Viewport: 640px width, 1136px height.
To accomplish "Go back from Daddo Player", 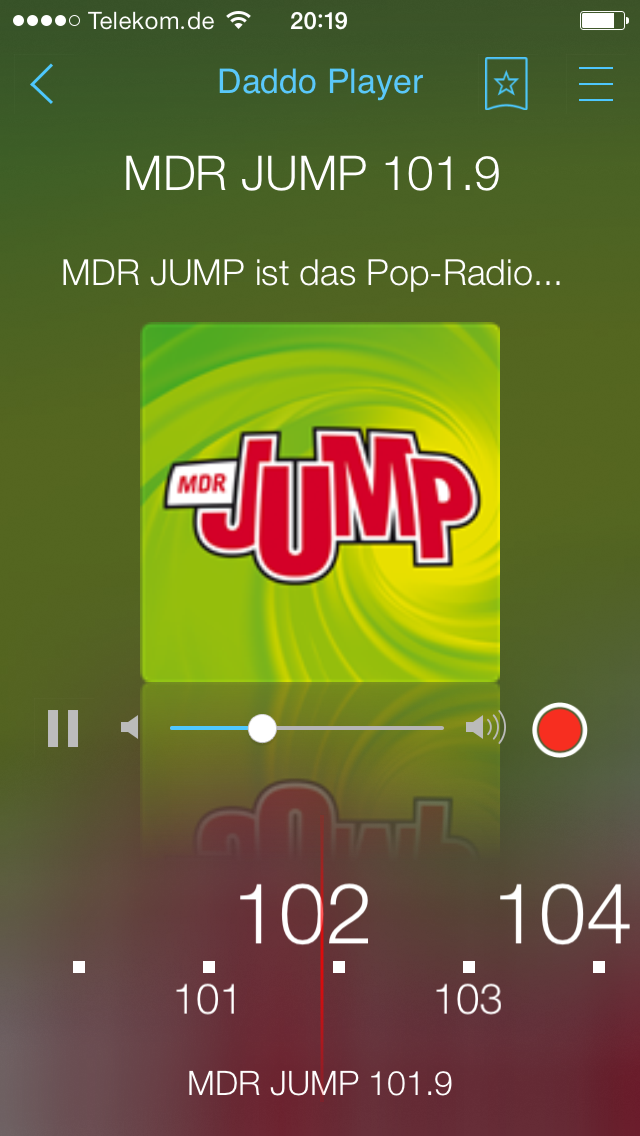I will 42,84.
